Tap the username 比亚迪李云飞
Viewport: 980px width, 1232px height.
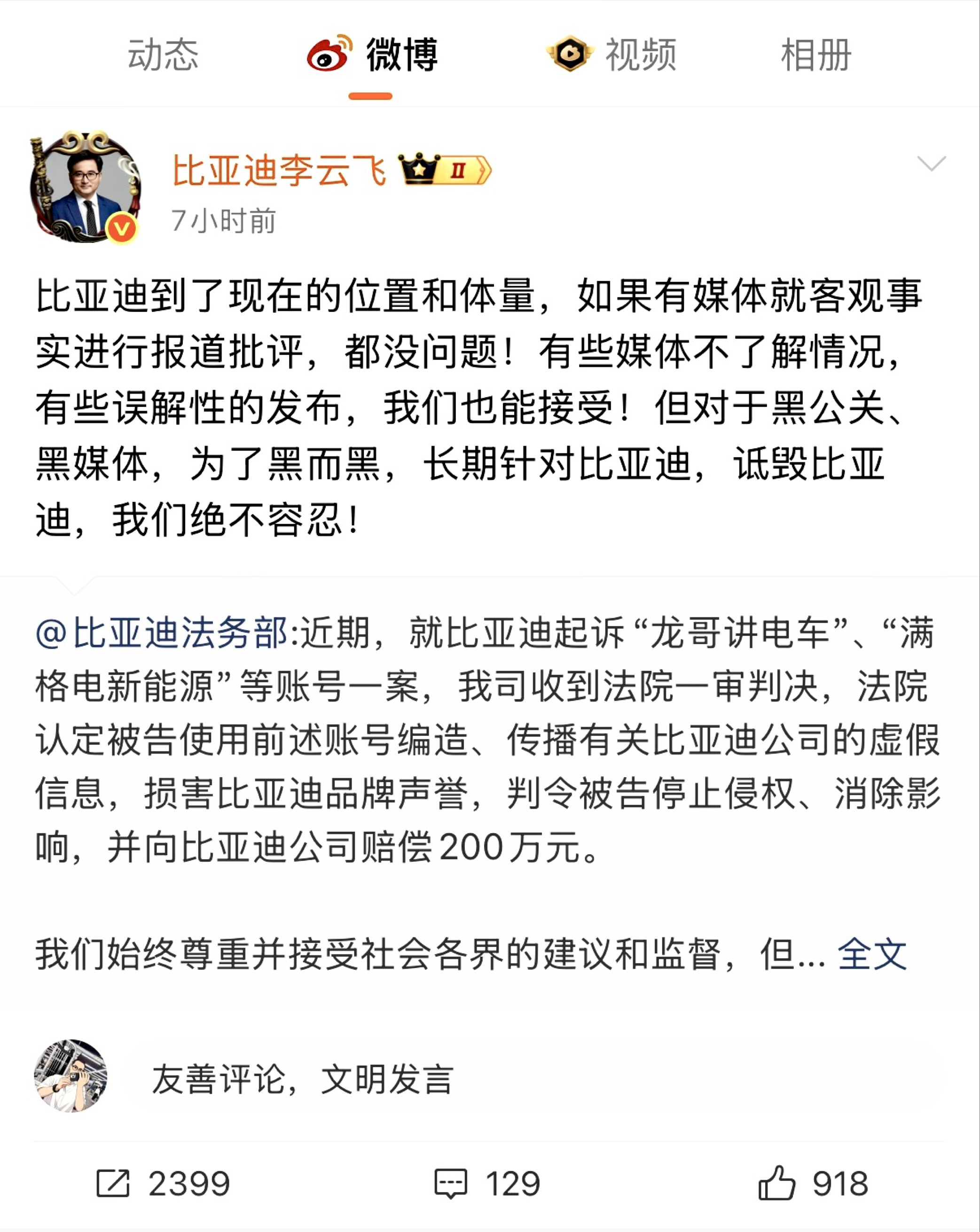pyautogui.click(x=279, y=170)
